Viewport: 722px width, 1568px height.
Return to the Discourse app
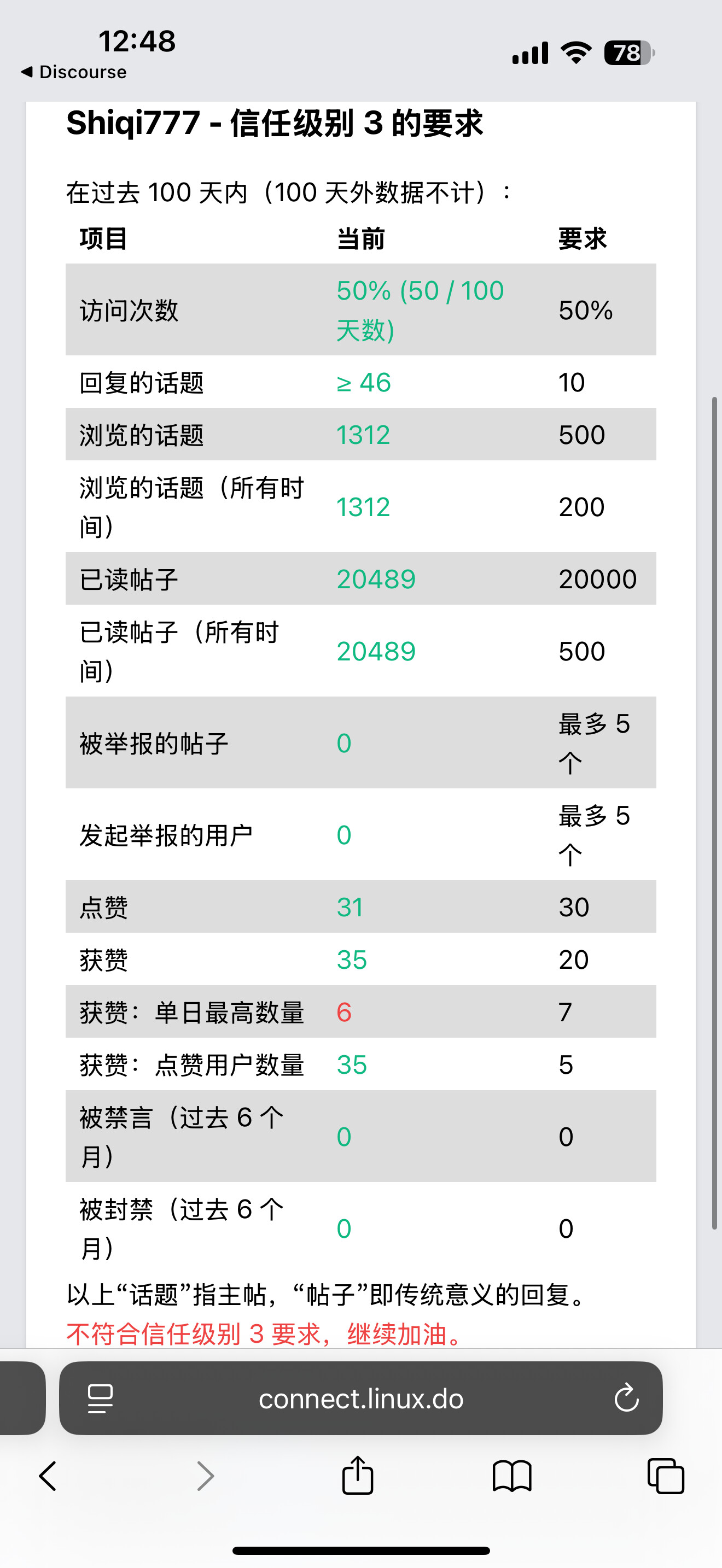click(x=74, y=72)
